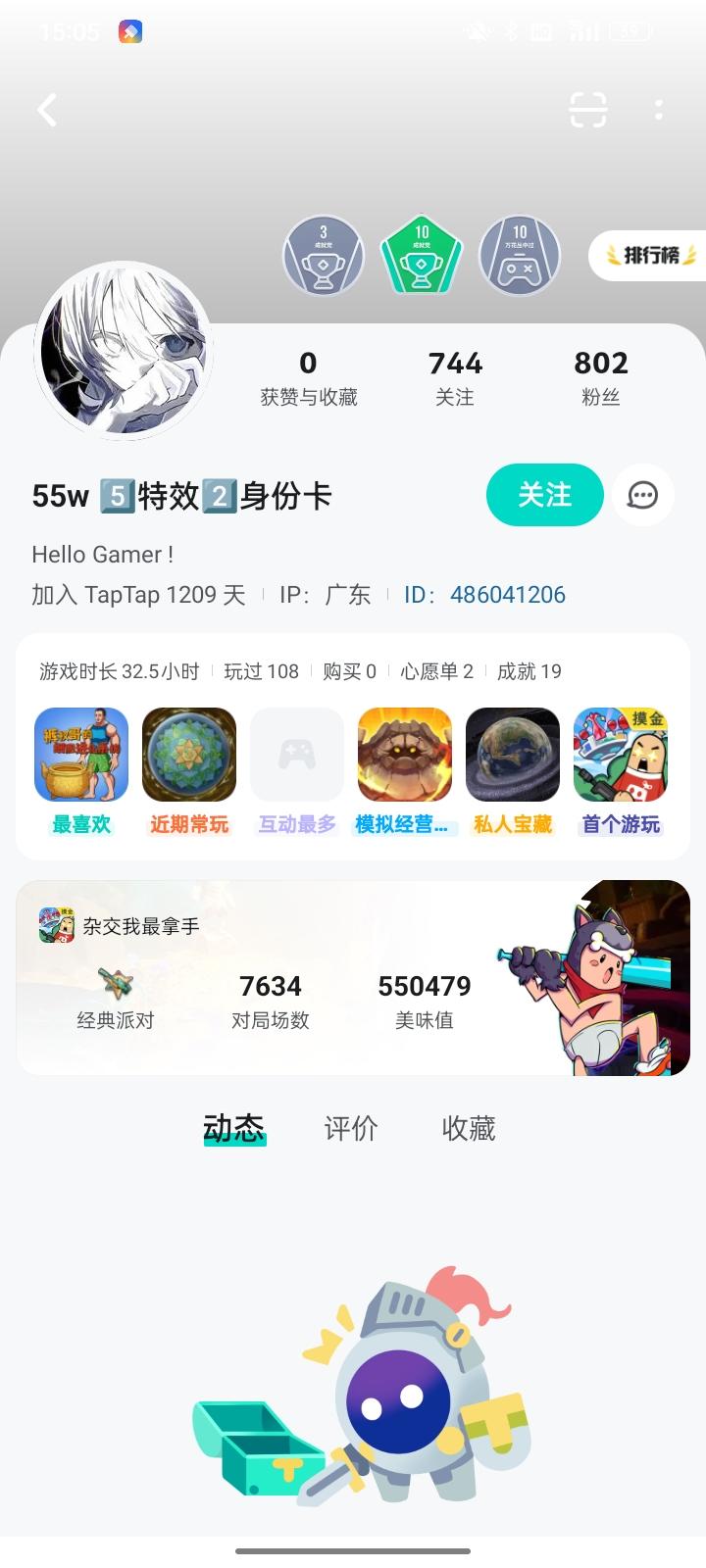Switch to the 收藏 tab
Image resolution: width=706 pixels, height=1568 pixels.
(470, 1128)
